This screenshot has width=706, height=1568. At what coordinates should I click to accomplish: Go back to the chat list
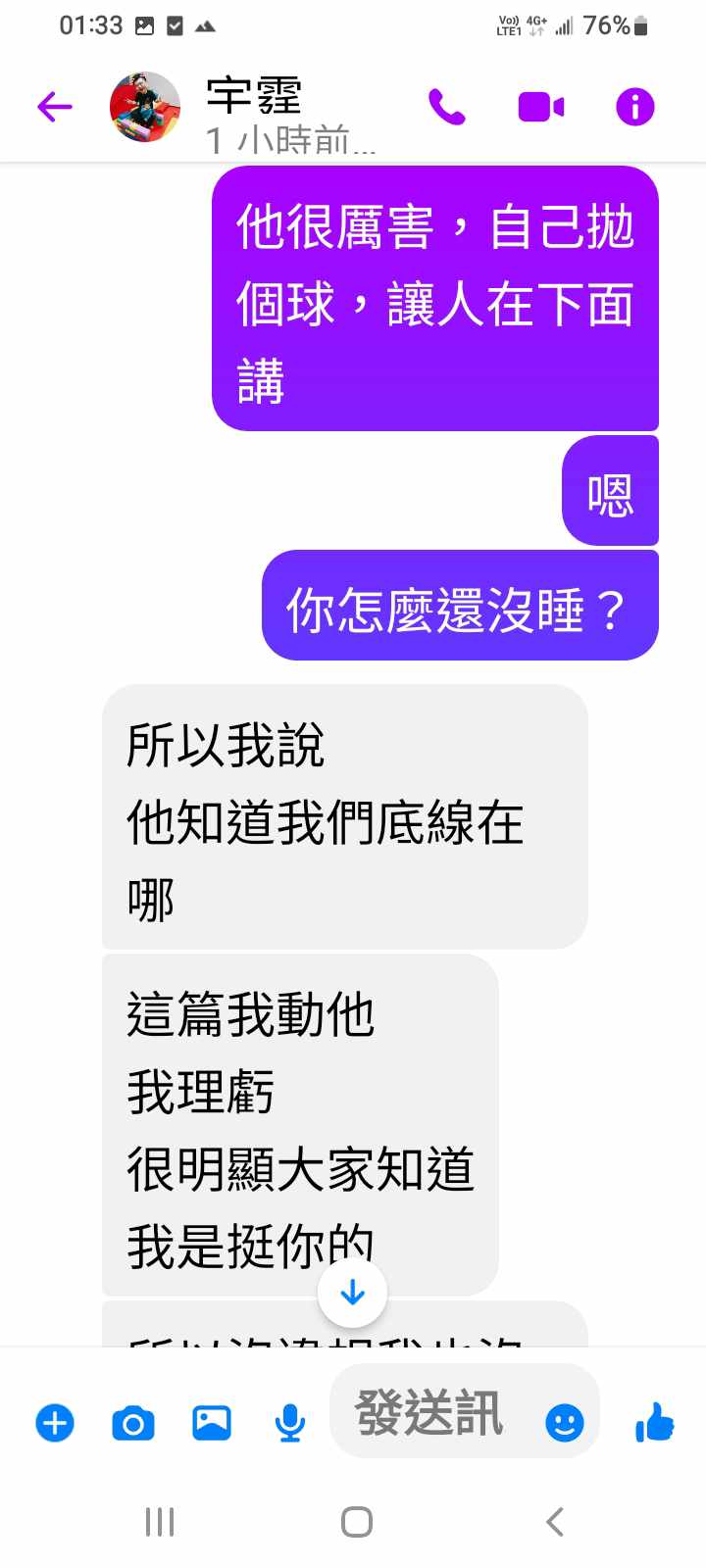(x=55, y=107)
